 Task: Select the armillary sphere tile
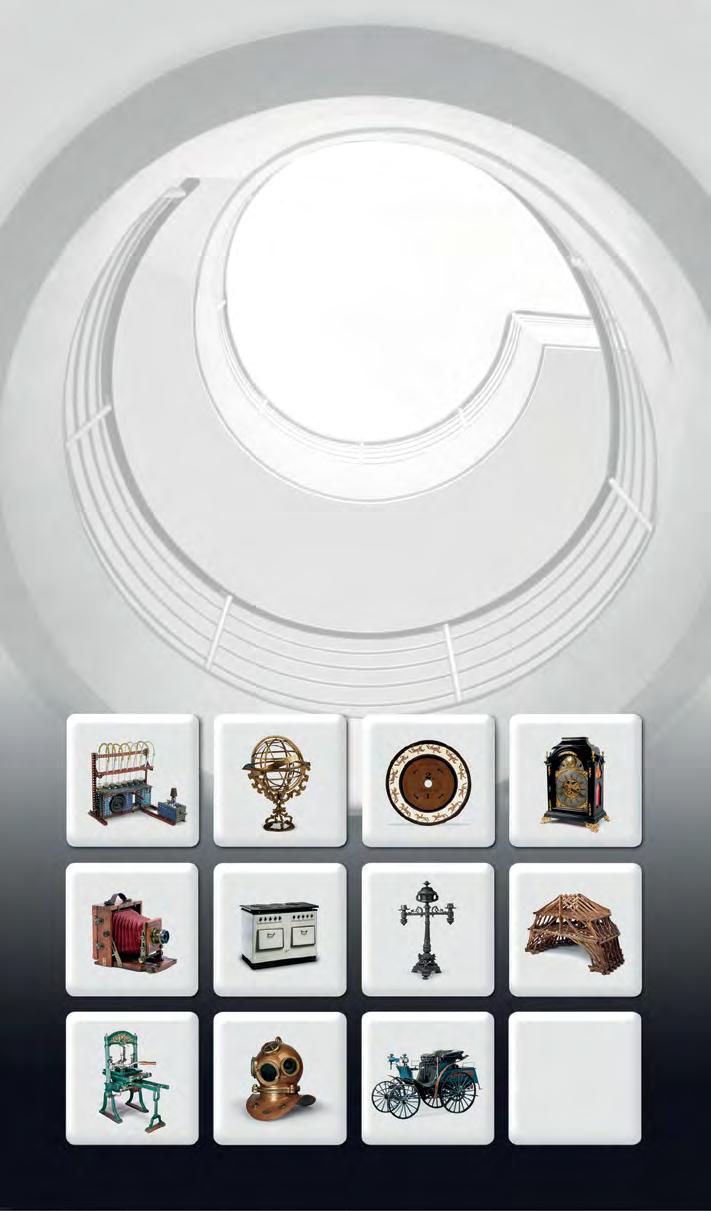click(x=280, y=781)
